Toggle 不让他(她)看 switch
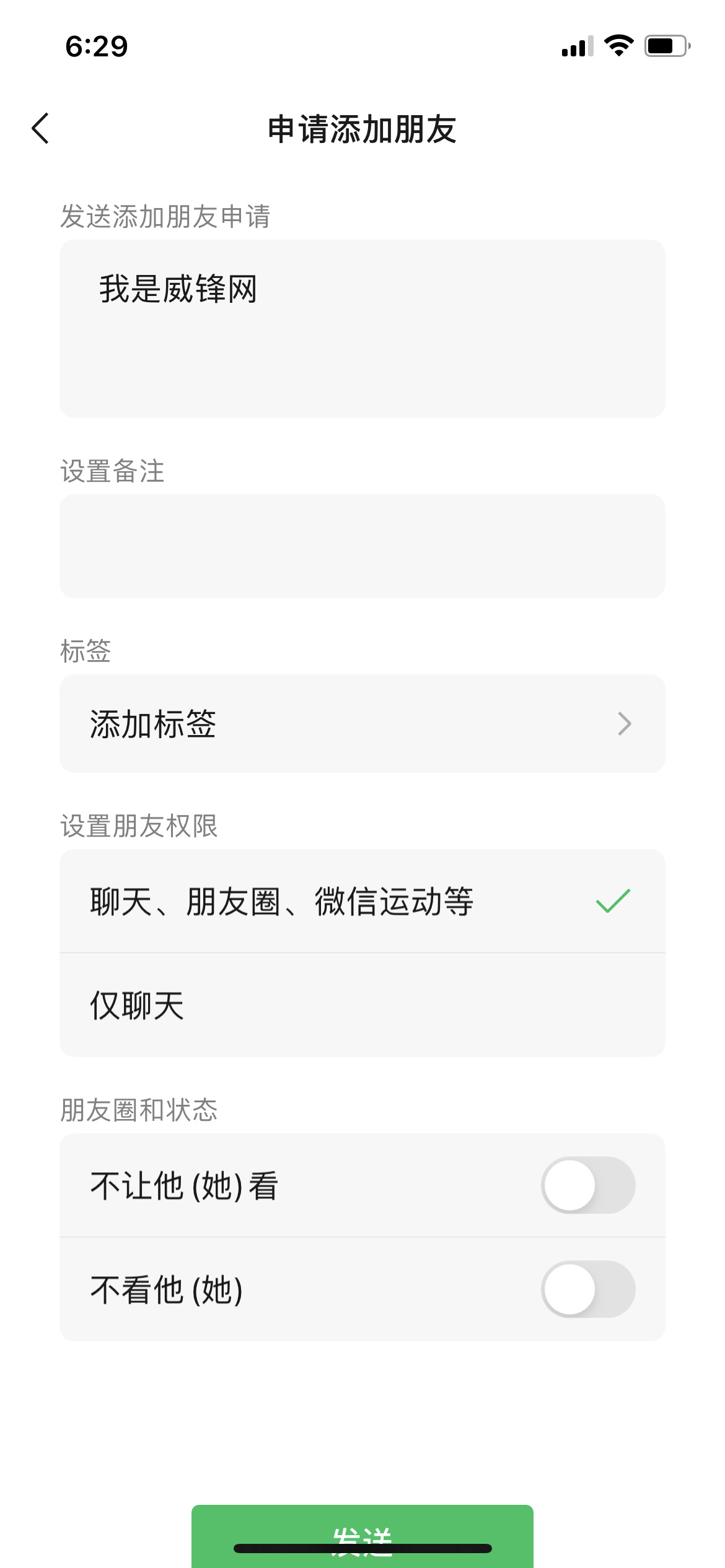The height and width of the screenshot is (1568, 725). [587, 1185]
